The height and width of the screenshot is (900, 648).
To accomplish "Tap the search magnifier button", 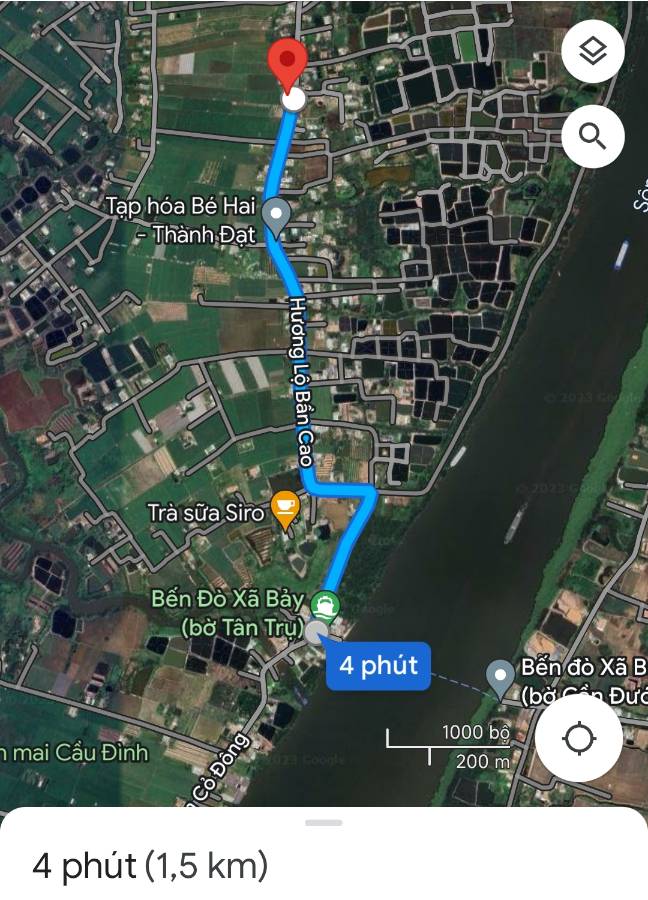I will tap(593, 136).
